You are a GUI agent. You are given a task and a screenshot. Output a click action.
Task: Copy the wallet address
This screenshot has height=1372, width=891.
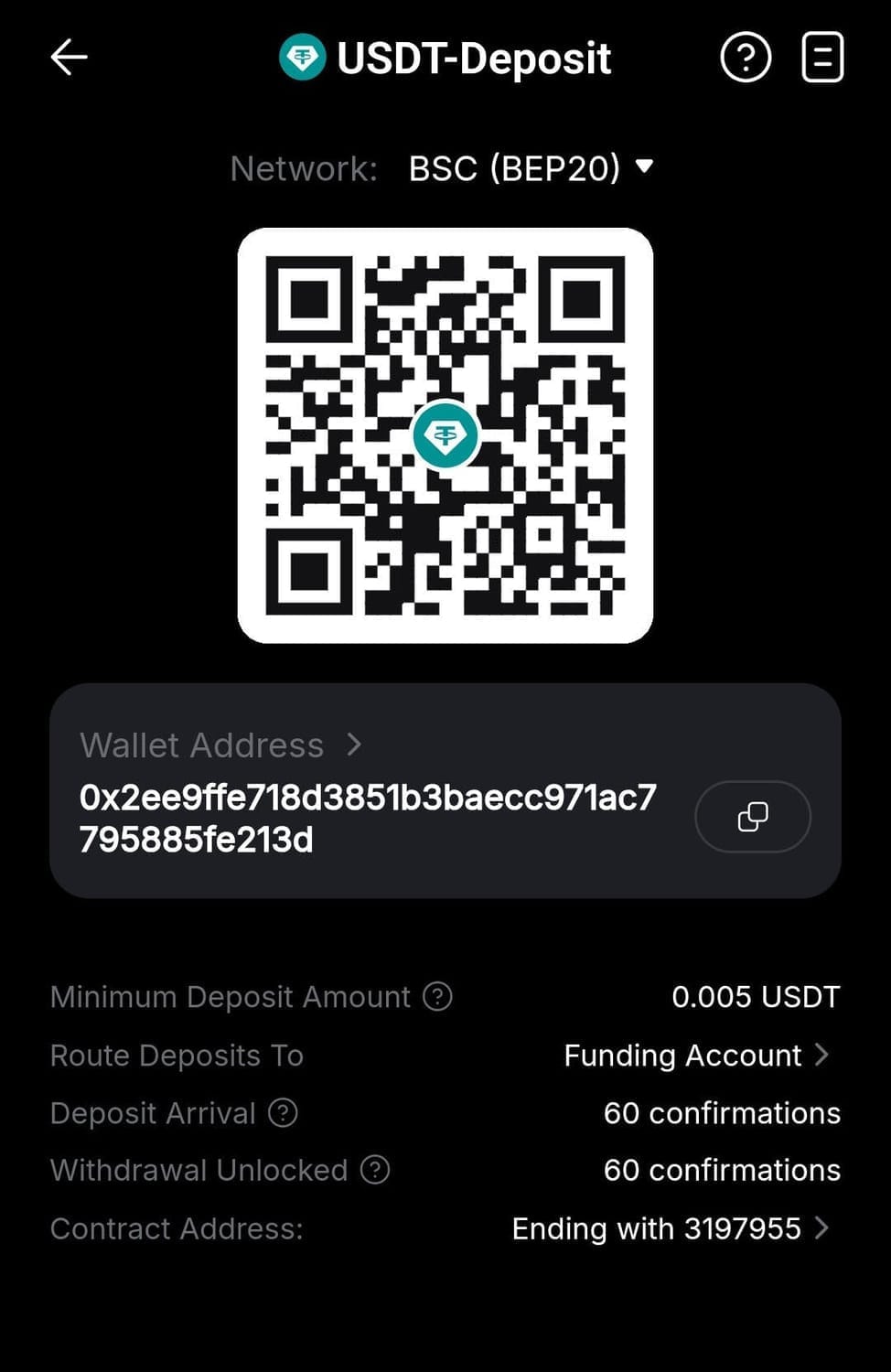tap(752, 816)
